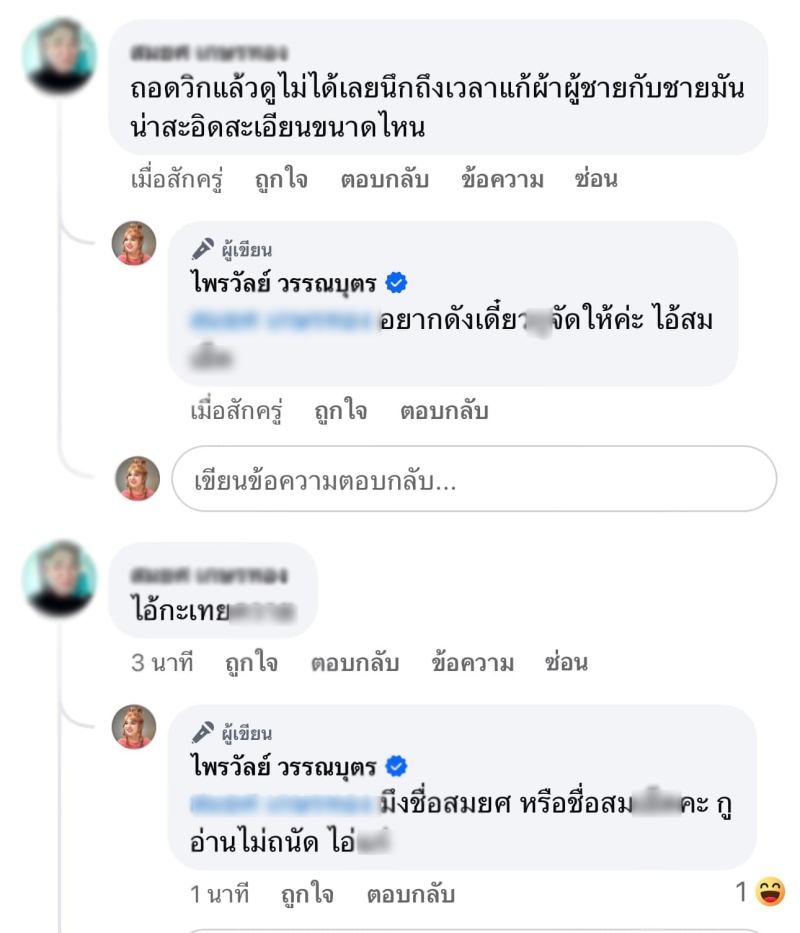The image size is (800, 933).
Task: Reply to the author reply ending จัดให้ค่ะ
Action: (444, 411)
